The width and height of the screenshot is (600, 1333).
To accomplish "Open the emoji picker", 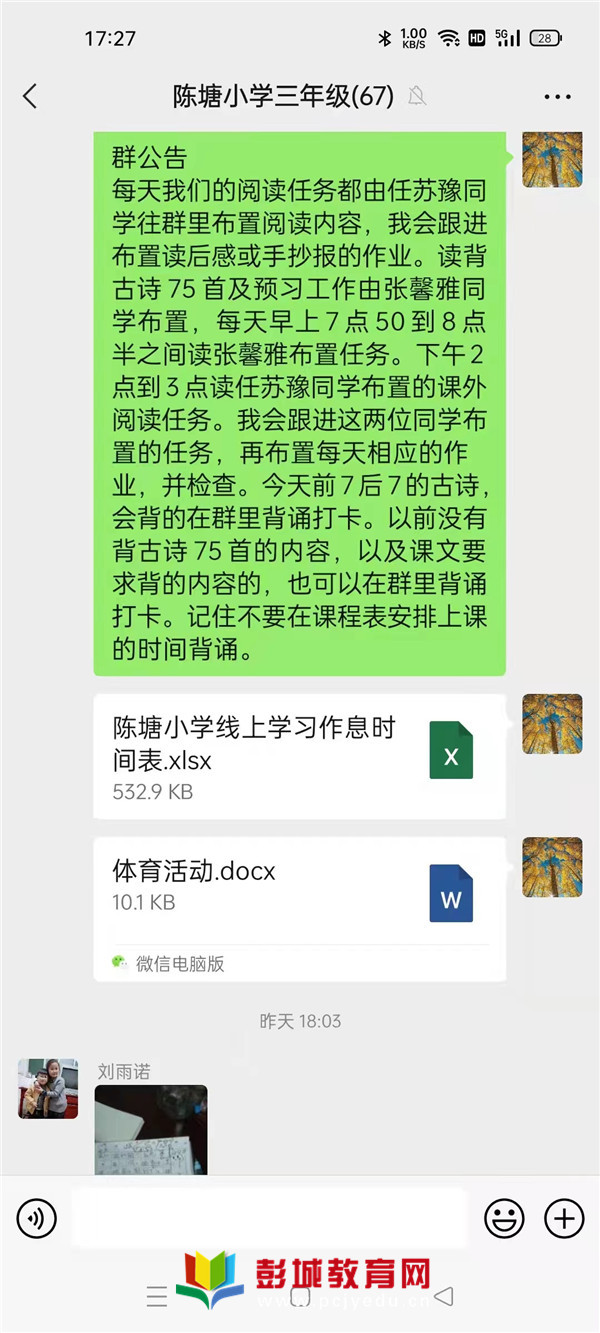I will pyautogui.click(x=505, y=1218).
